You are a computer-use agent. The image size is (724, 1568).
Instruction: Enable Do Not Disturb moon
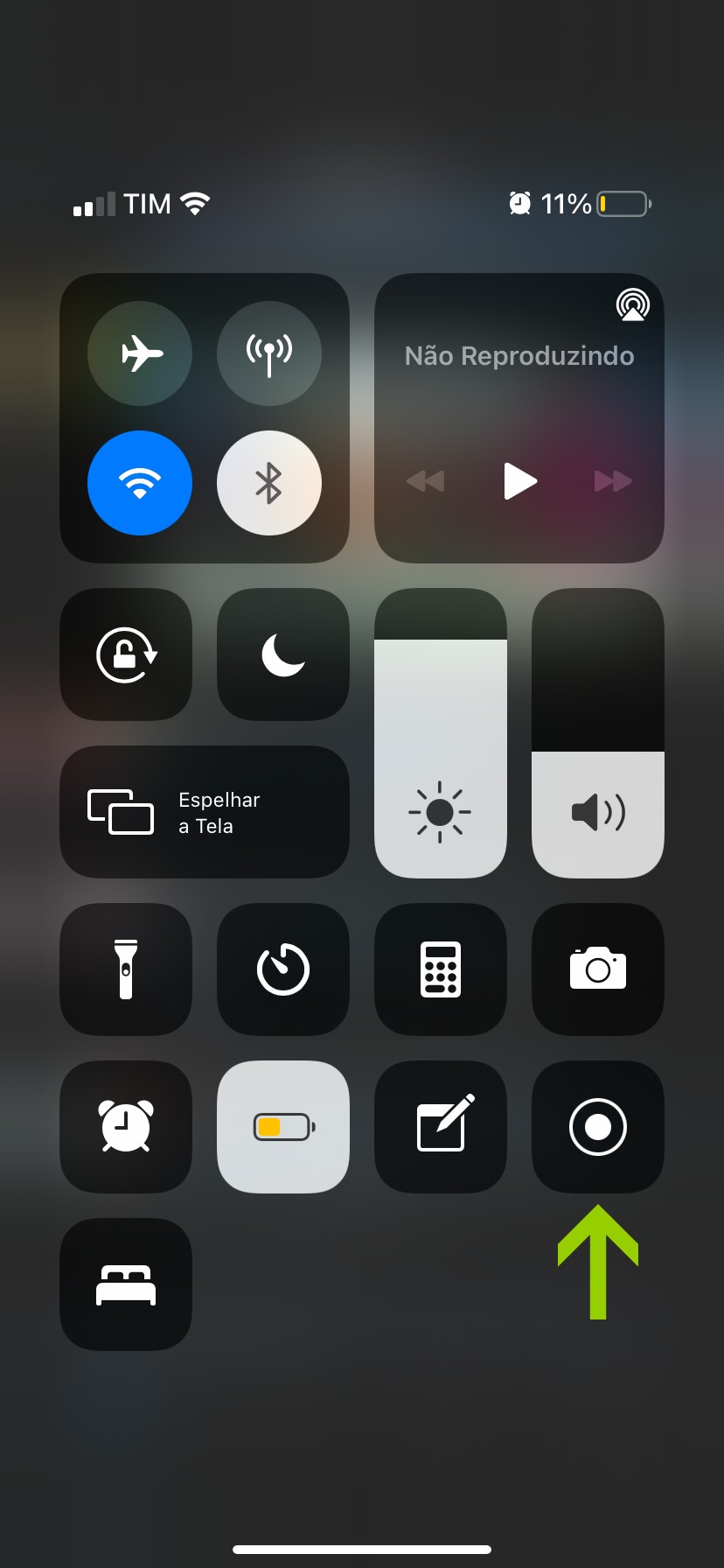(283, 654)
